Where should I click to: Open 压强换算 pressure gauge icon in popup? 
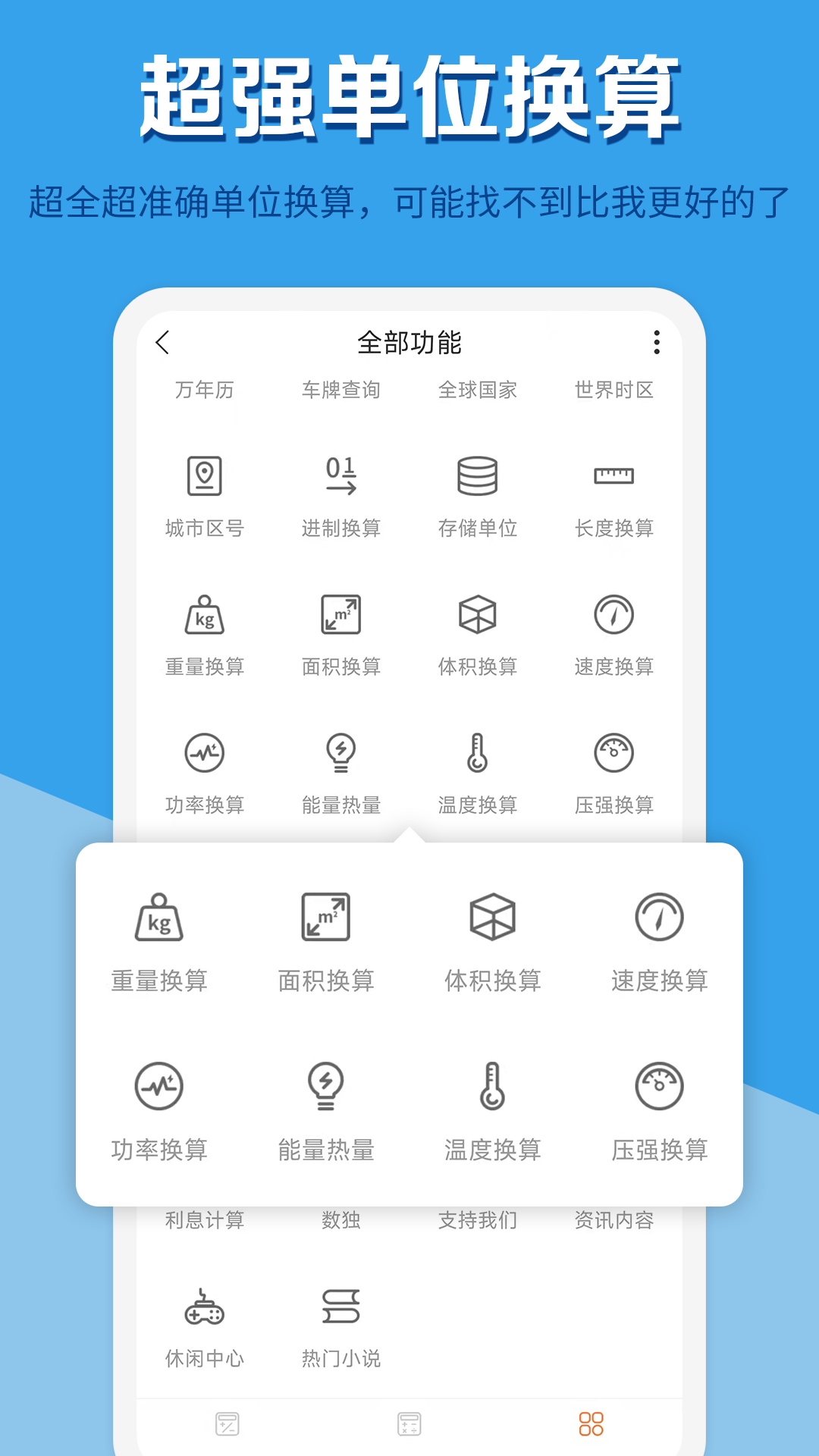(660, 1086)
